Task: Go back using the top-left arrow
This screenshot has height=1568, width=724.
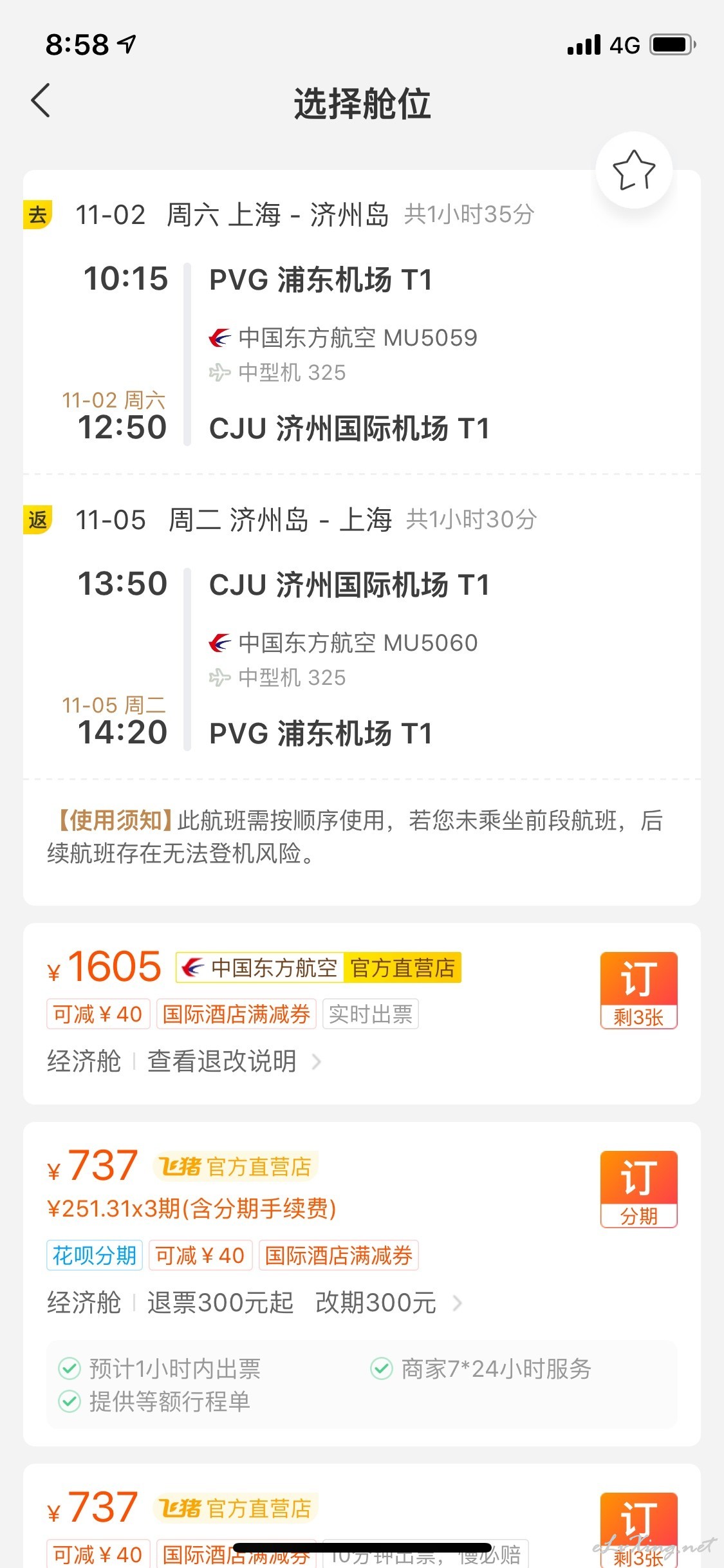Action: tap(41, 101)
